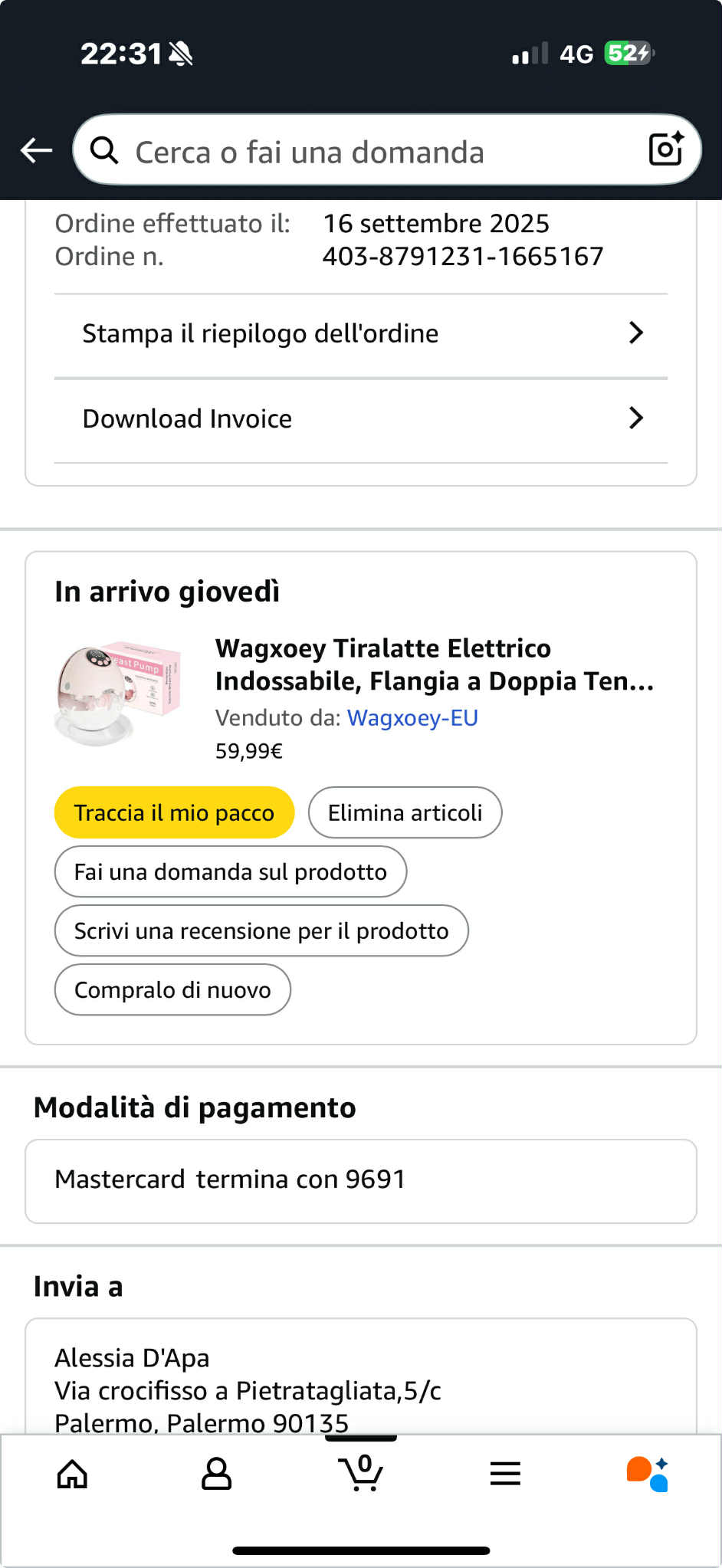Open the shopping cart tab
Image resolution: width=722 pixels, height=1568 pixels.
coord(360,1474)
